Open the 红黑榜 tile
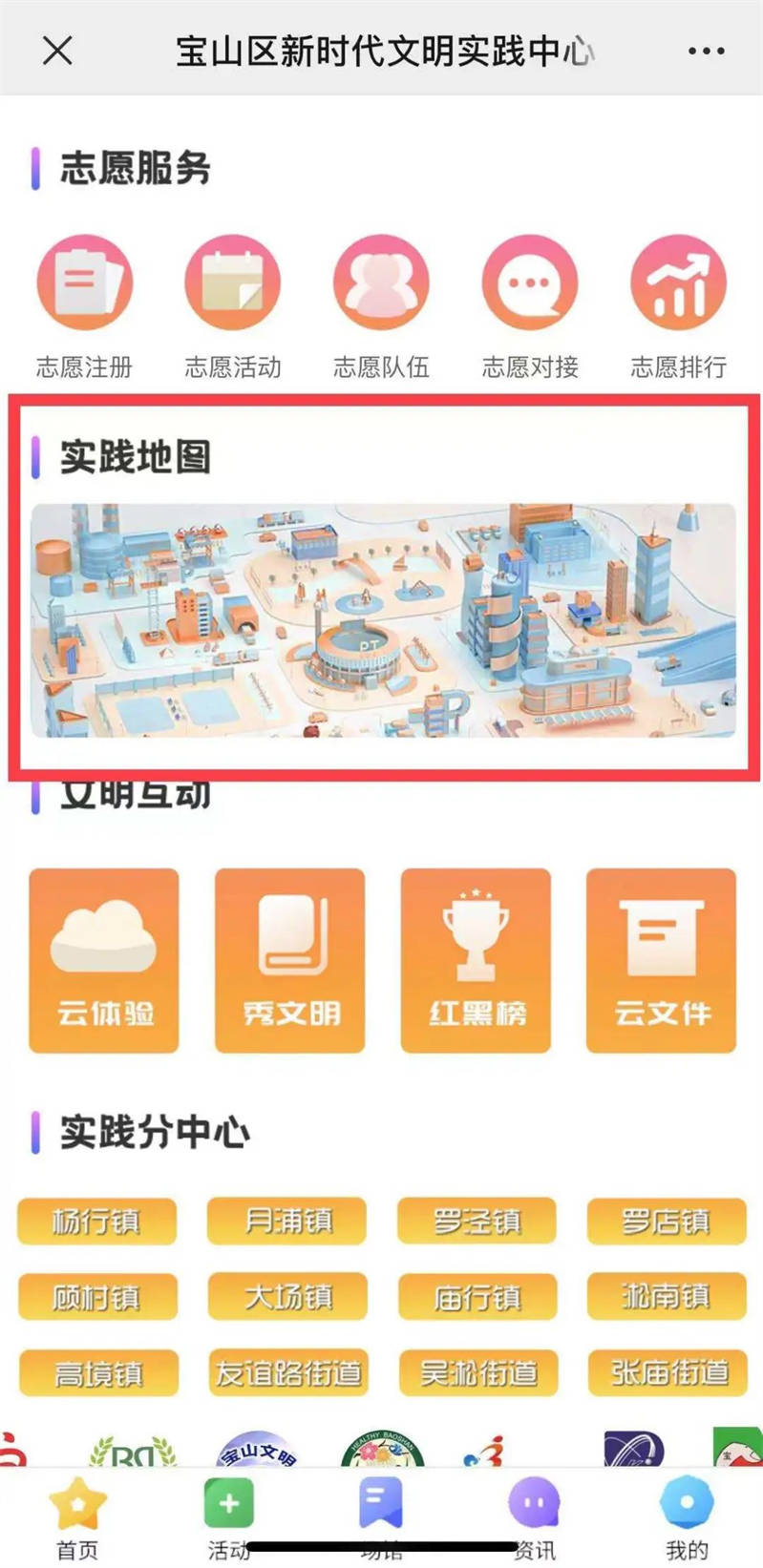 point(476,960)
